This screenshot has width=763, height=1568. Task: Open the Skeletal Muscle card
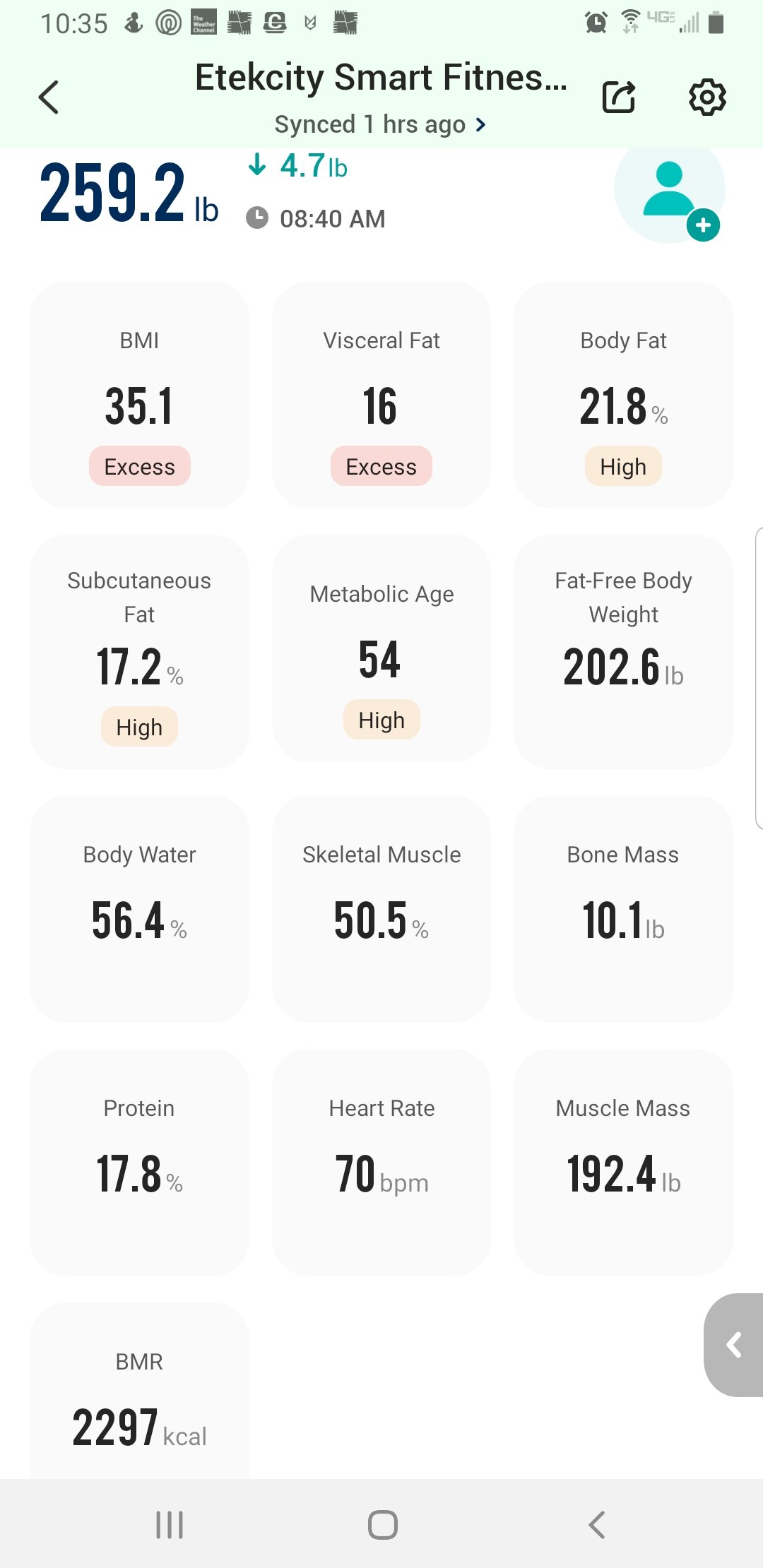(x=381, y=909)
